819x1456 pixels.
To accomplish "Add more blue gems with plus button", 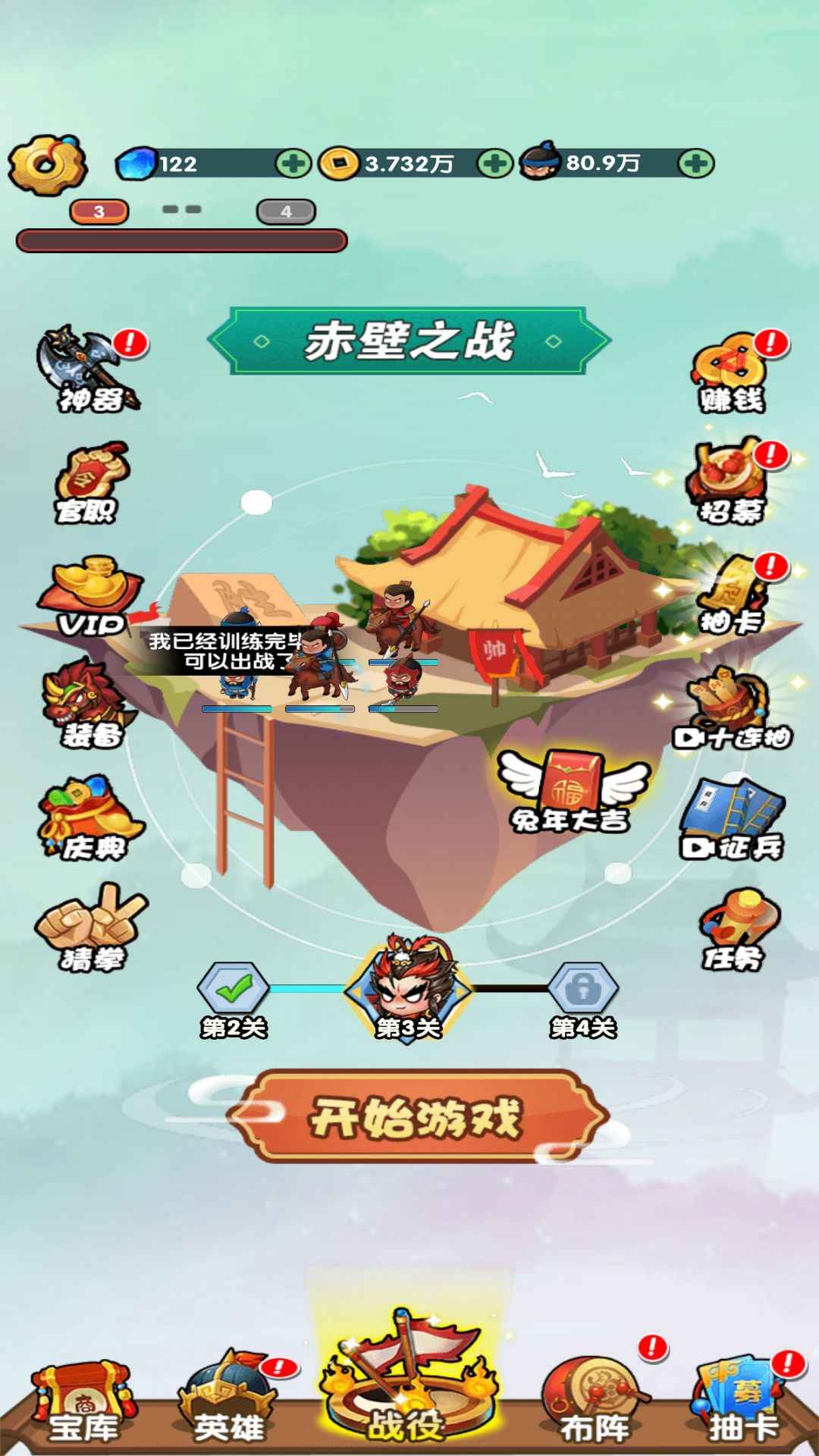I will click(293, 164).
